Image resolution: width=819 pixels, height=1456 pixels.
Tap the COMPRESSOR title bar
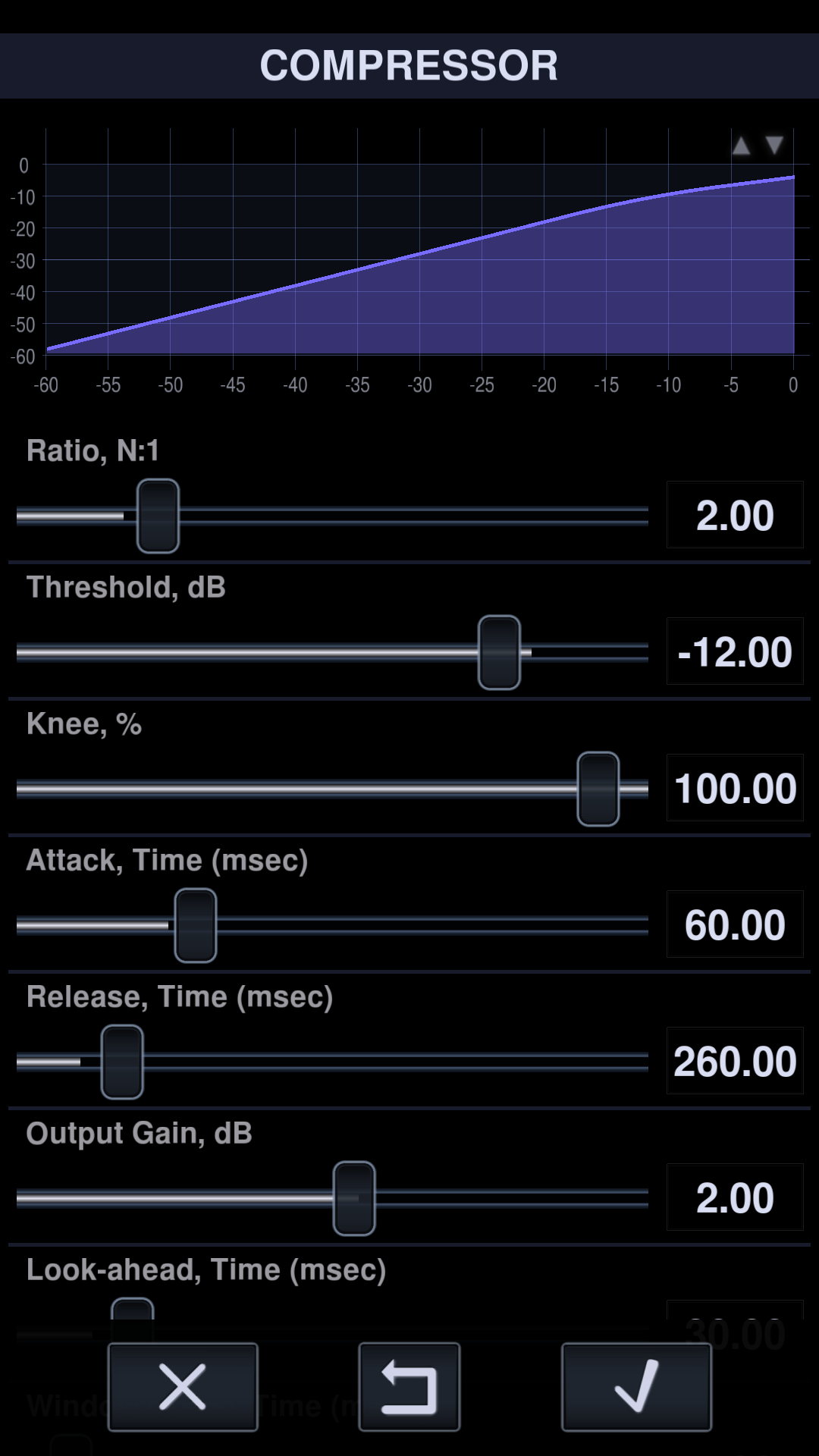click(409, 65)
